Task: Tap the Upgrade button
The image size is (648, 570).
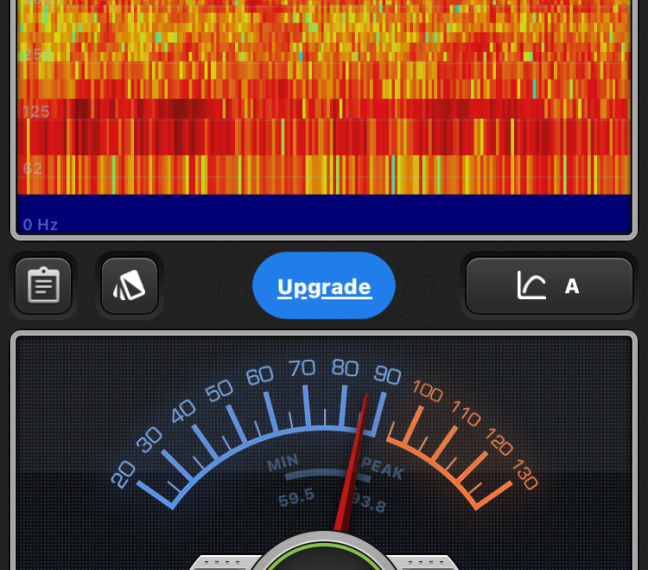Action: 324,286
